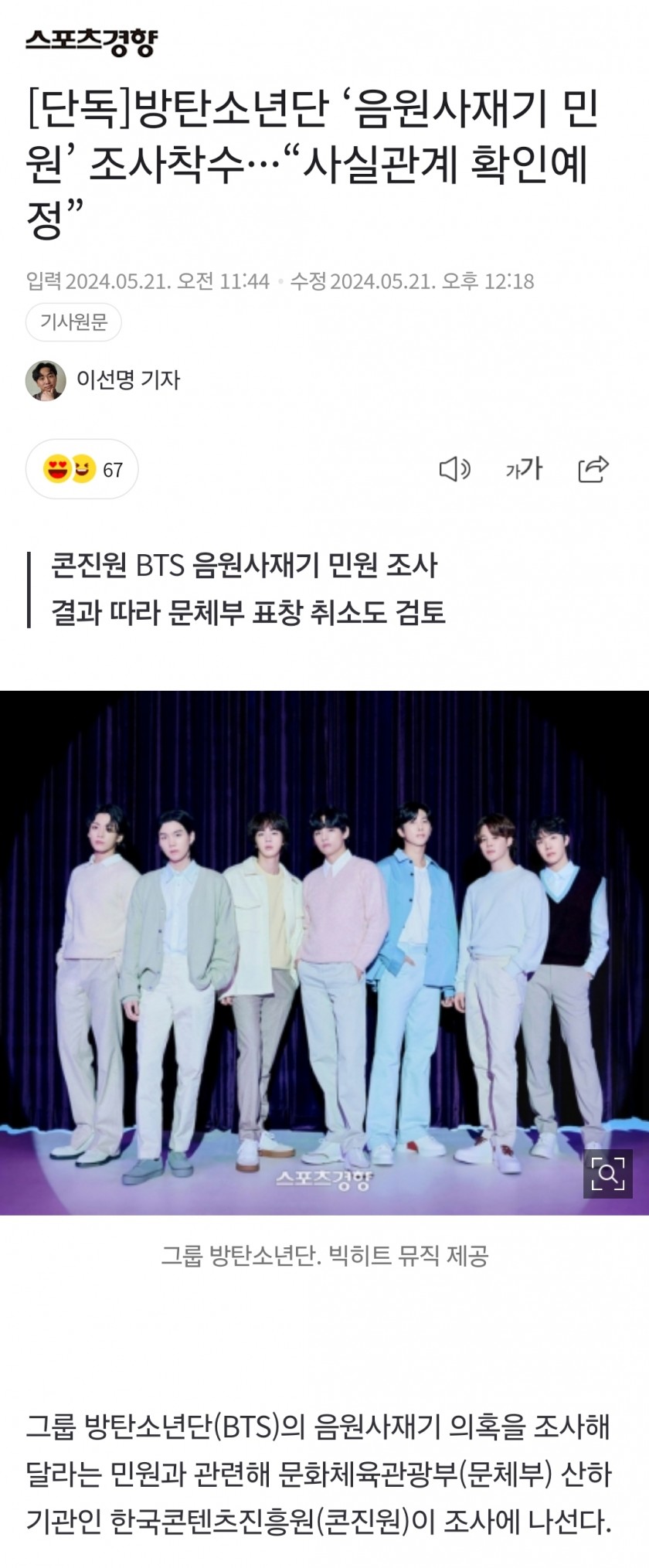Tap the emoji reactions button with 67
This screenshot has width=649, height=1568.
[x=83, y=469]
